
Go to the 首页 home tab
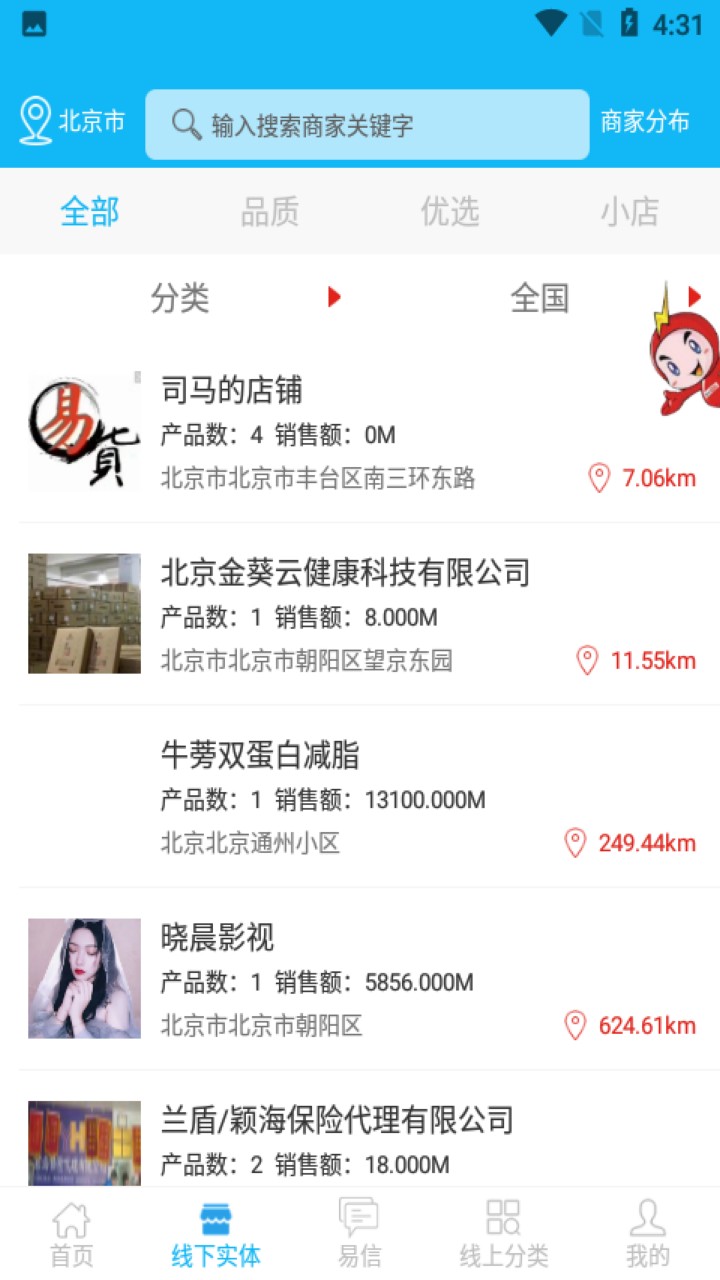coord(72,1234)
